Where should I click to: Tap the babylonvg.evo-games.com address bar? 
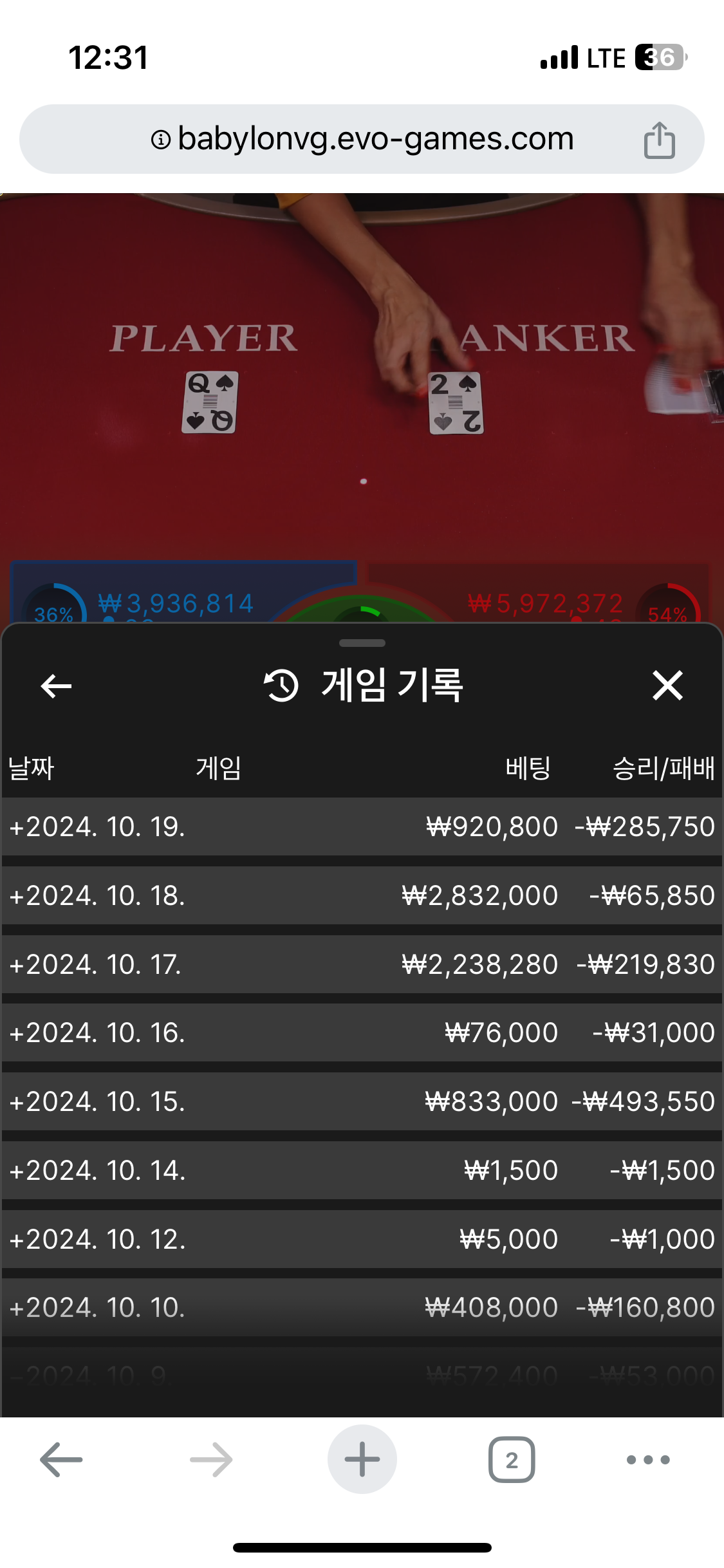(x=362, y=139)
